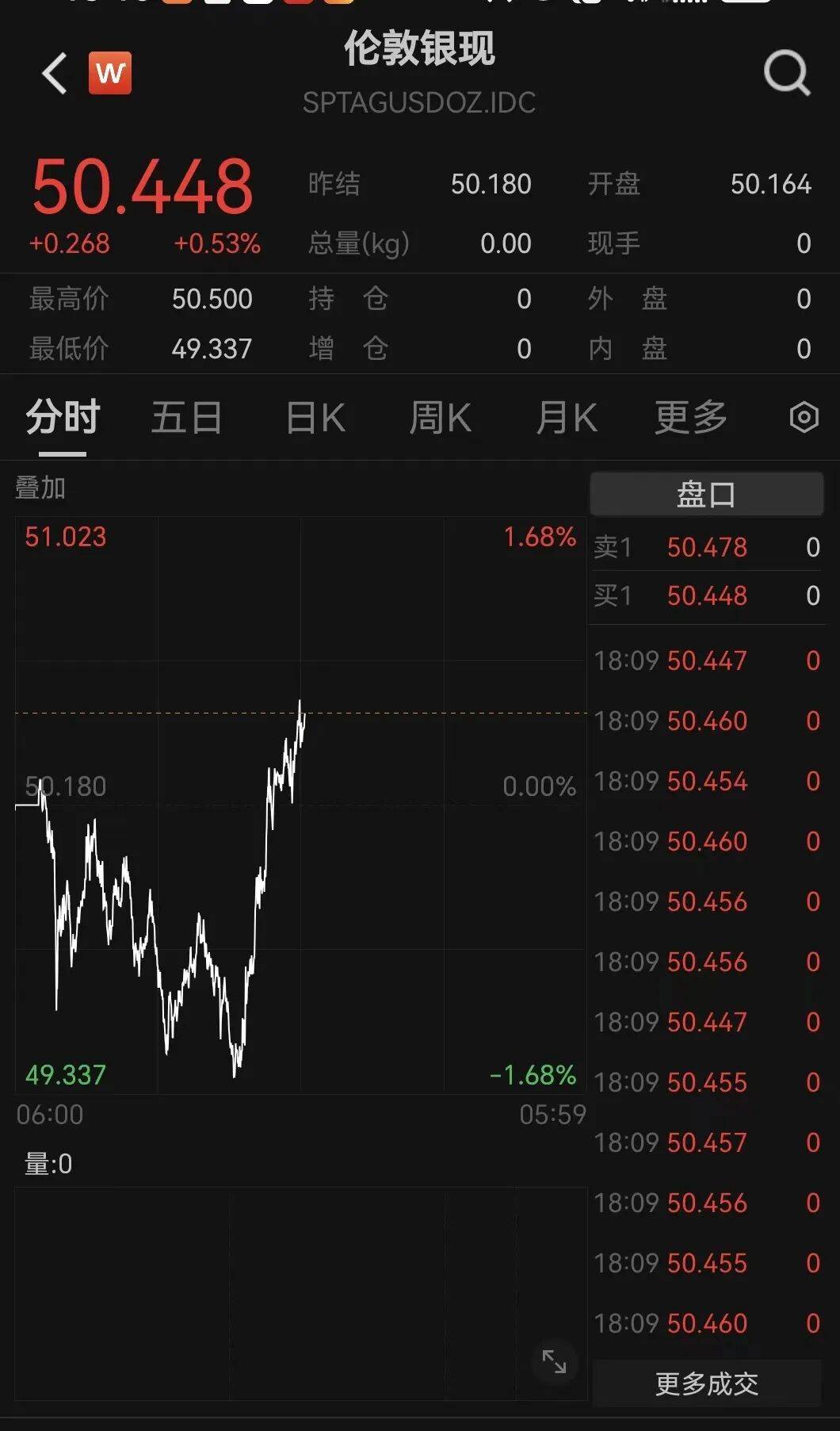Screen dimensions: 840x1431
Task: Select the 卖1 ask price 50.478
Action: tap(706, 548)
